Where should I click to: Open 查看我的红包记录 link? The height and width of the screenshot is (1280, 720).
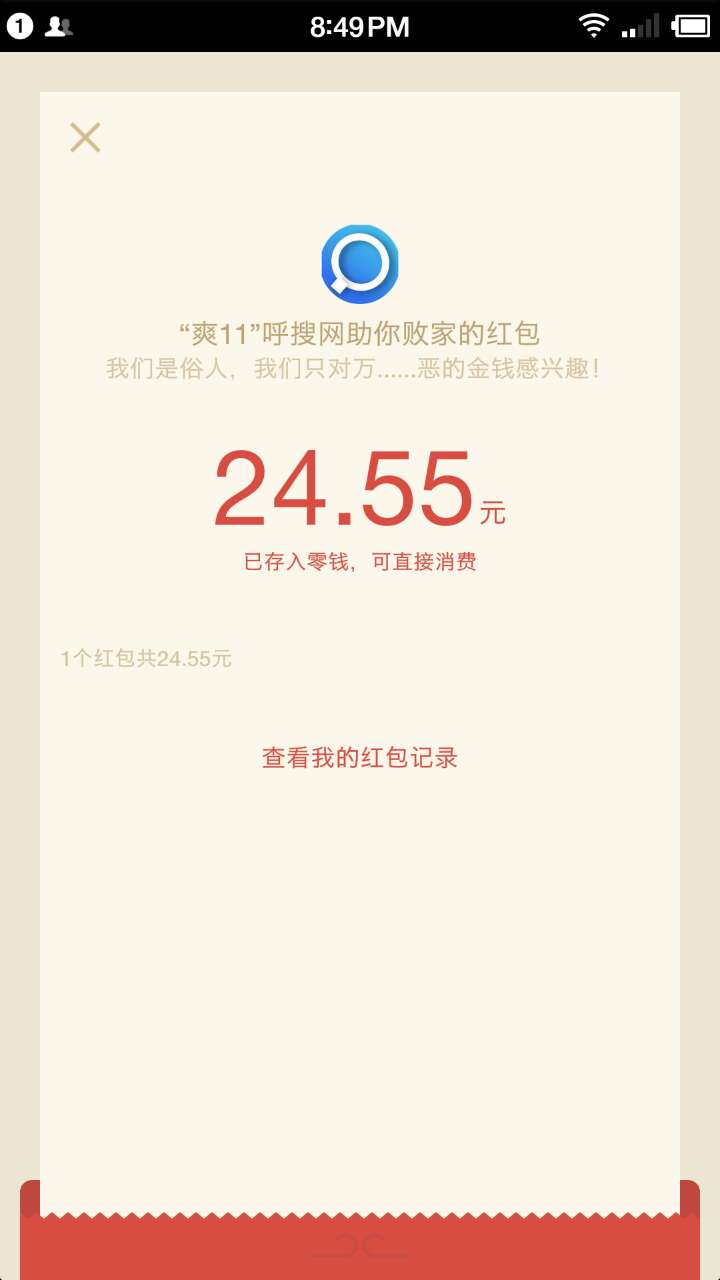tap(360, 758)
